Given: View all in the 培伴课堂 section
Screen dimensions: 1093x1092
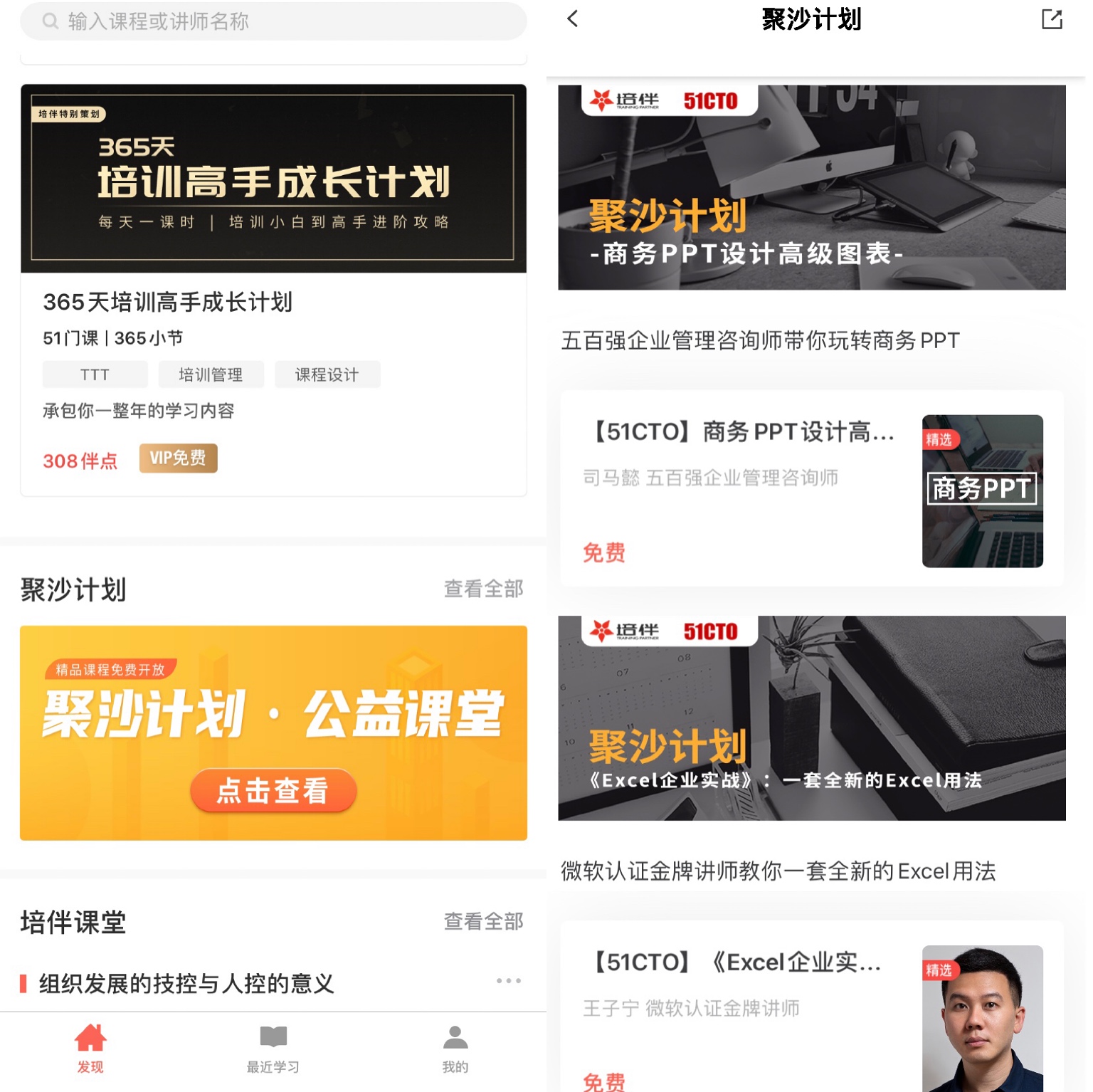Looking at the screenshot, I should point(483,921).
